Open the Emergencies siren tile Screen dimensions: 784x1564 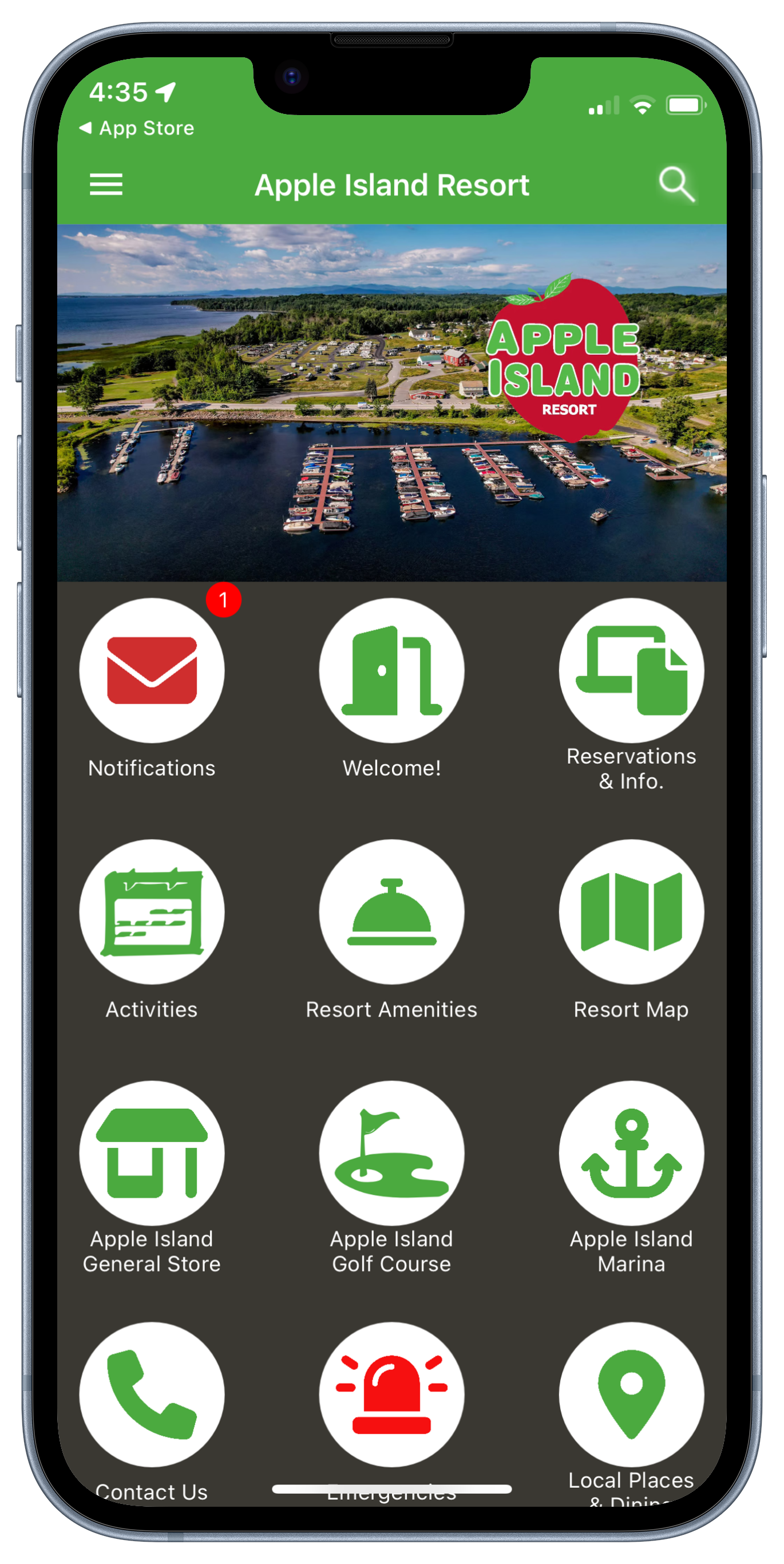pyautogui.click(x=391, y=1394)
